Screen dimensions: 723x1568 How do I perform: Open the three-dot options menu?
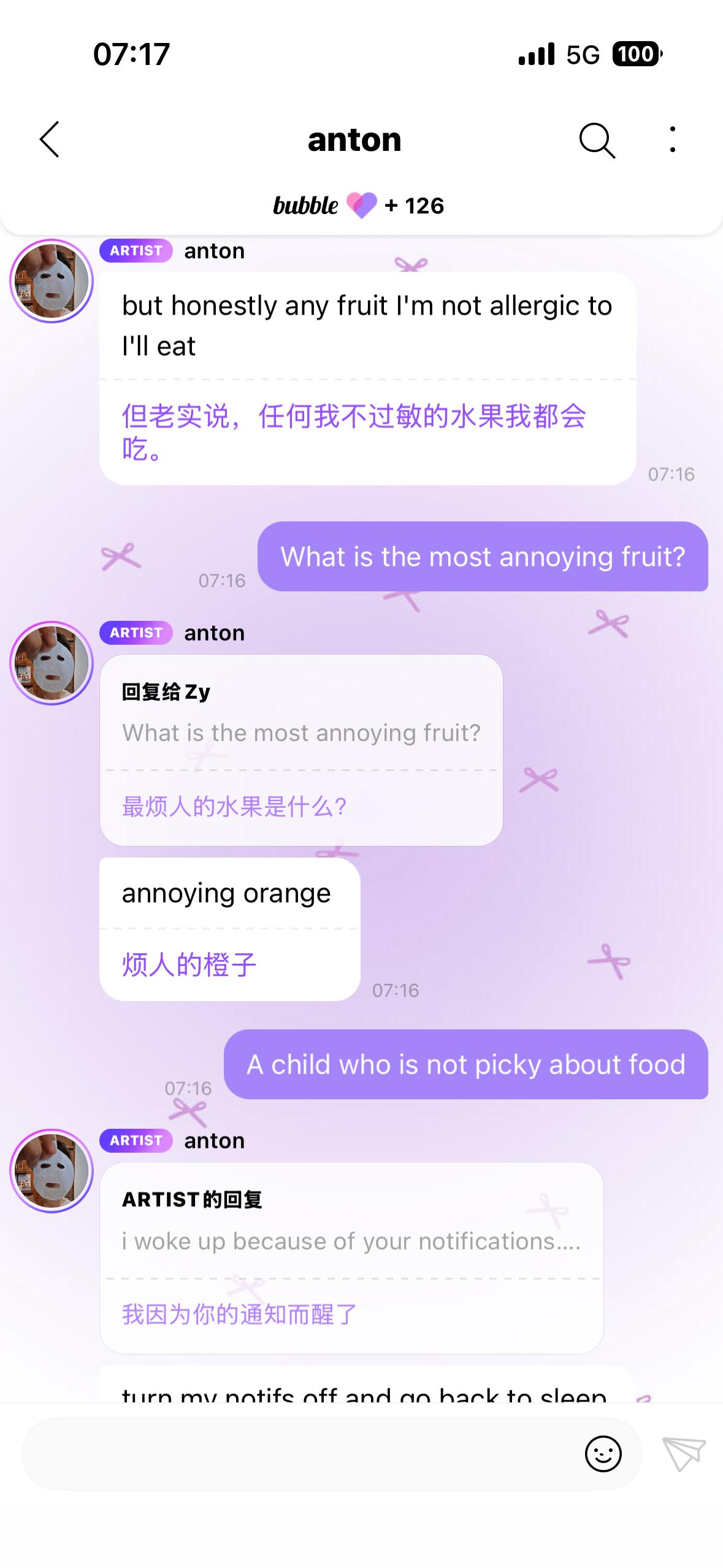(x=672, y=140)
